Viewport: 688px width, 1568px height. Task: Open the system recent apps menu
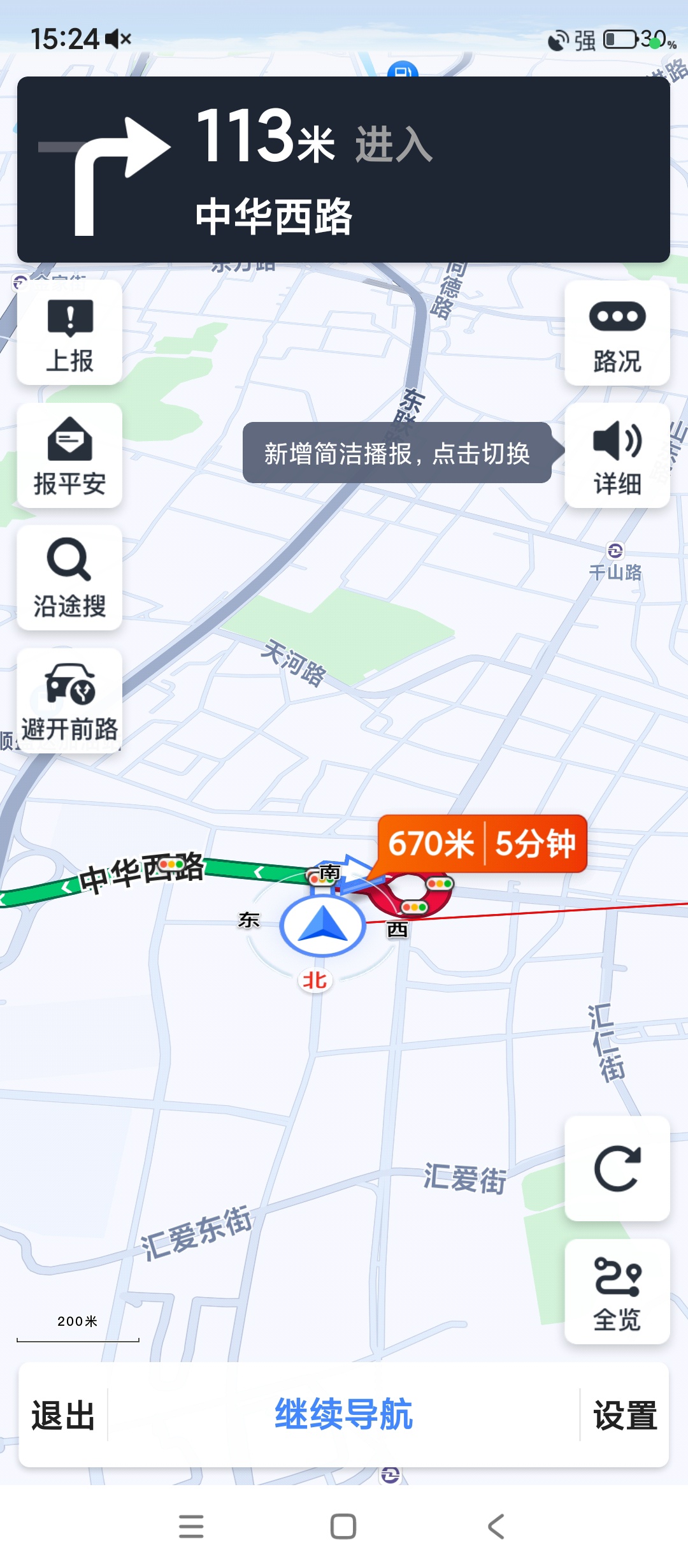[x=191, y=1527]
